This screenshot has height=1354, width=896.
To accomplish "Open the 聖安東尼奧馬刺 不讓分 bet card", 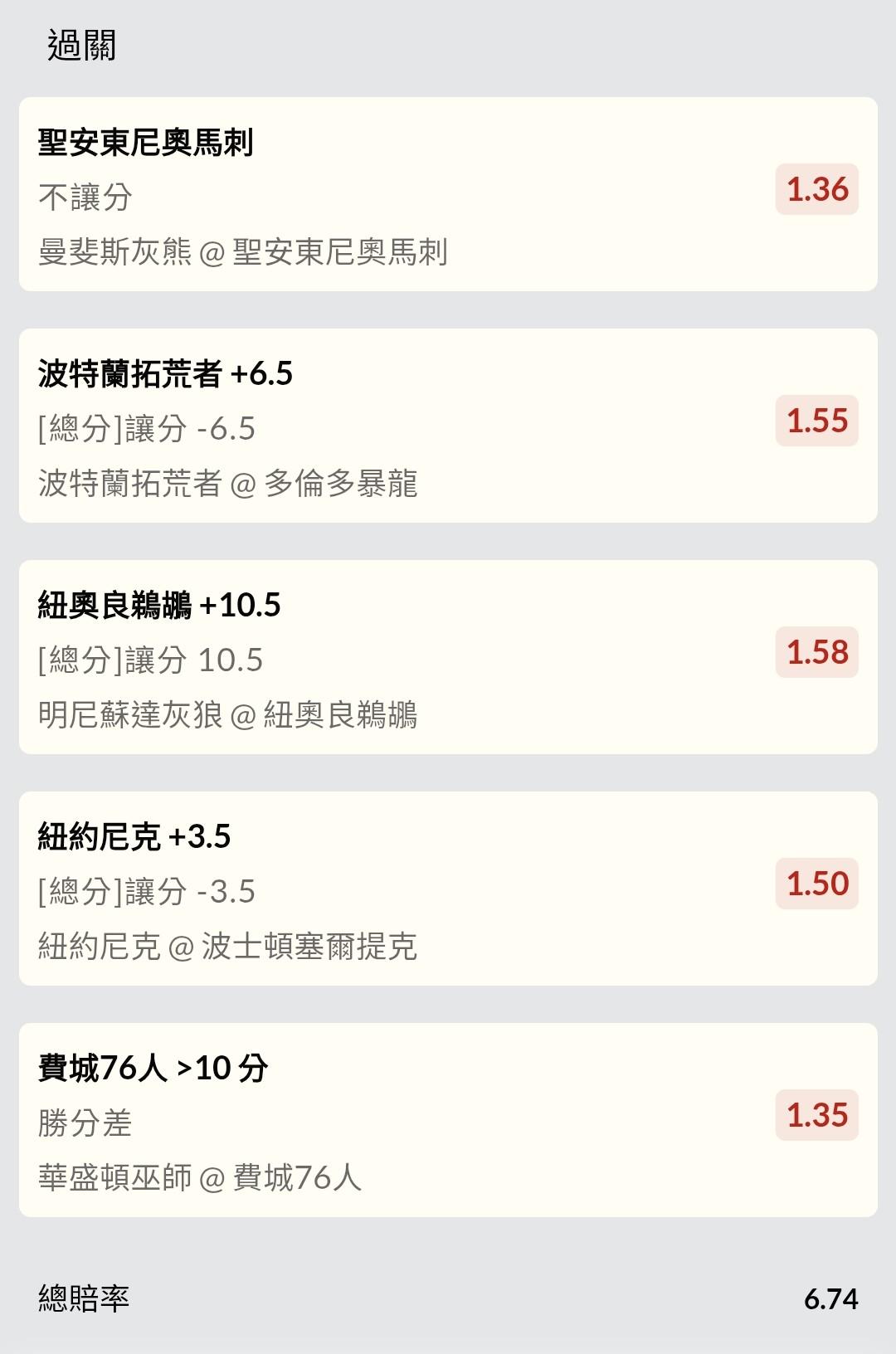I will click(448, 194).
